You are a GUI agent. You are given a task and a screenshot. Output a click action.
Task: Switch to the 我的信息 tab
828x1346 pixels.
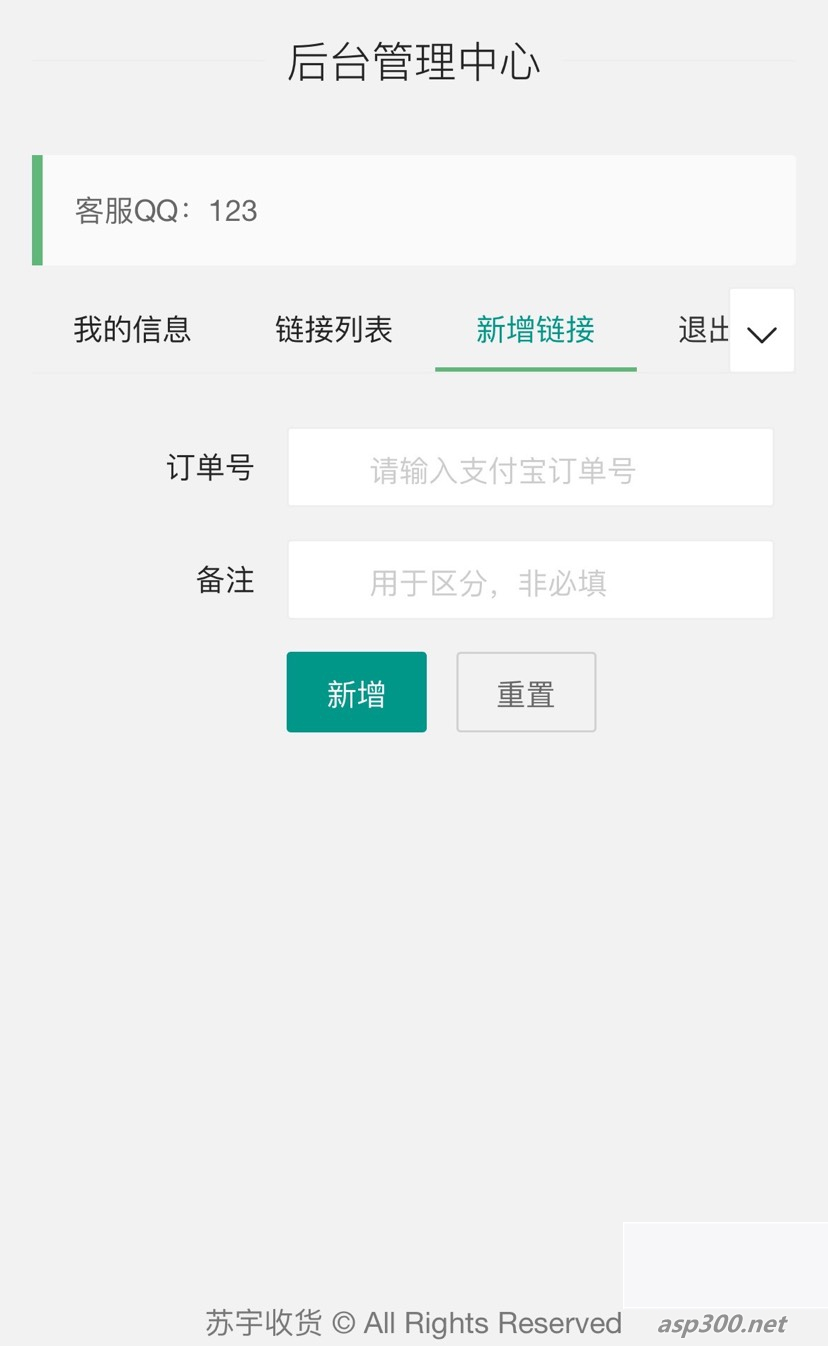(x=132, y=330)
